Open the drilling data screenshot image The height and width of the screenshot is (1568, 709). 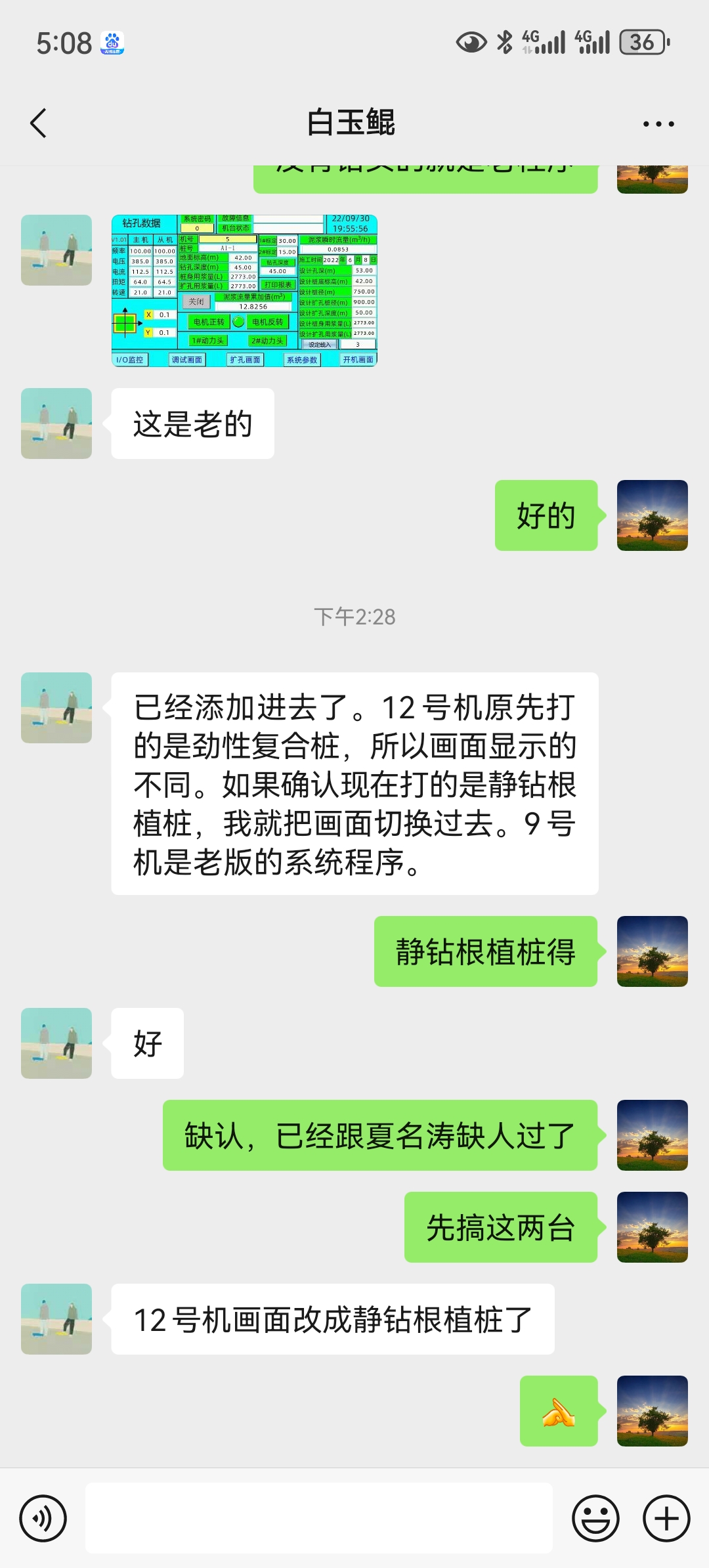244,290
